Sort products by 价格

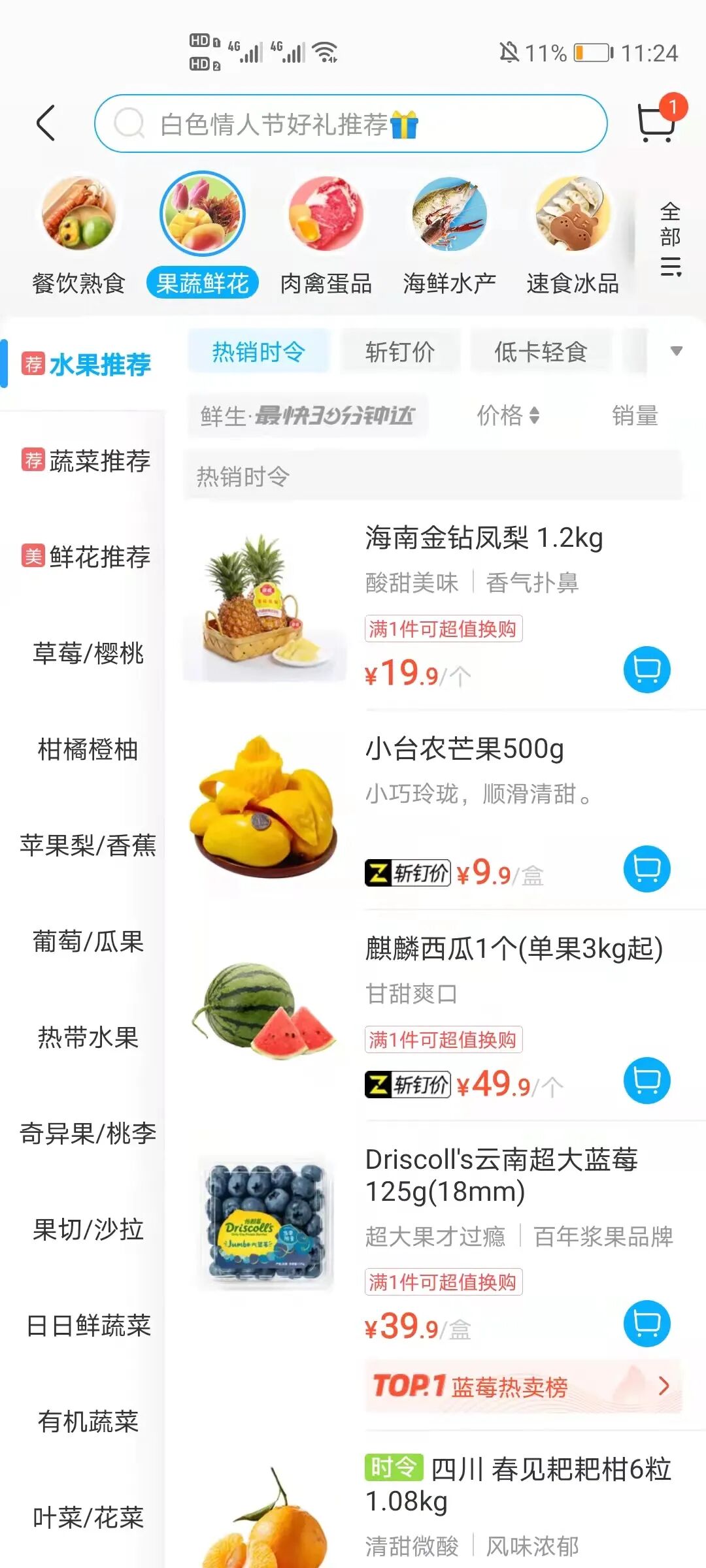508,415
